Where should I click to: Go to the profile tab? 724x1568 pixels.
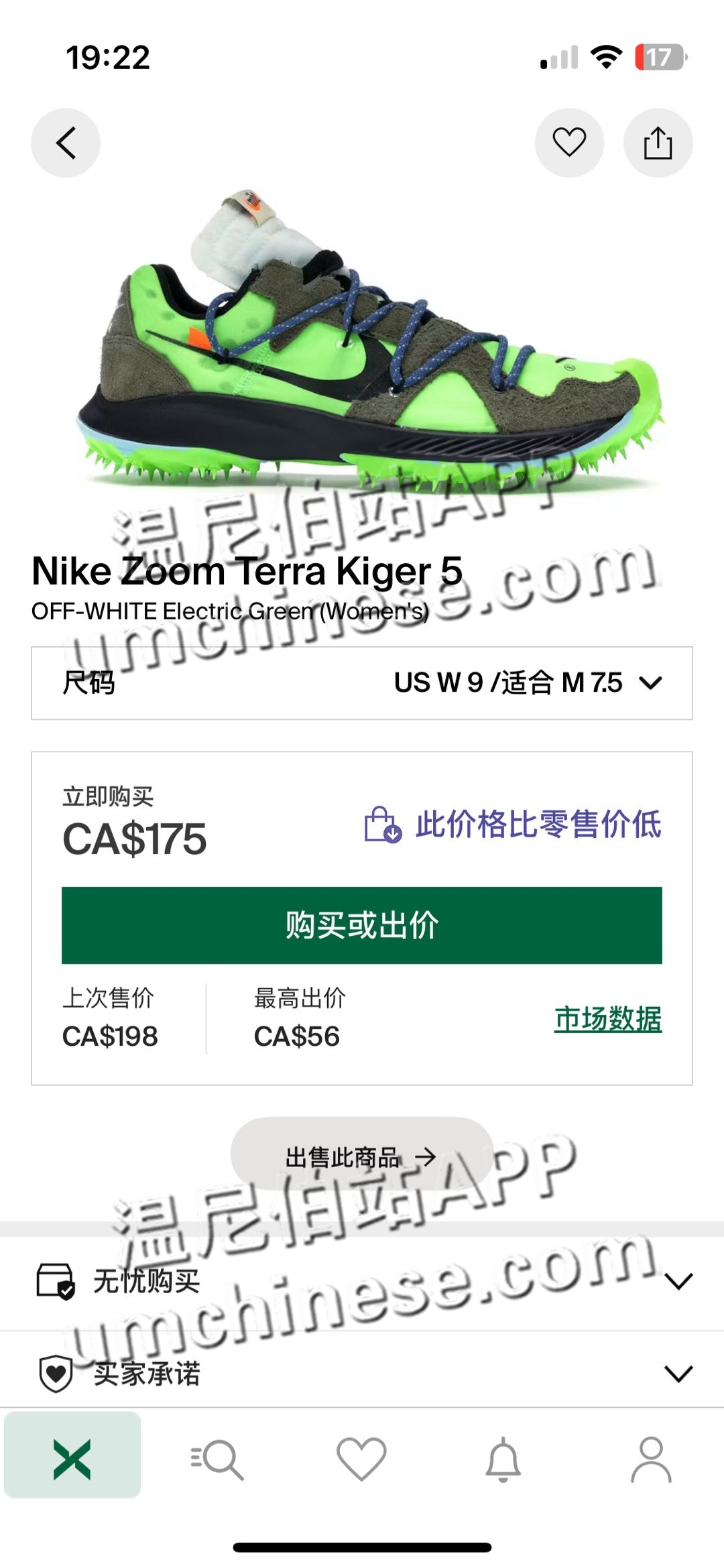pyautogui.click(x=650, y=1459)
